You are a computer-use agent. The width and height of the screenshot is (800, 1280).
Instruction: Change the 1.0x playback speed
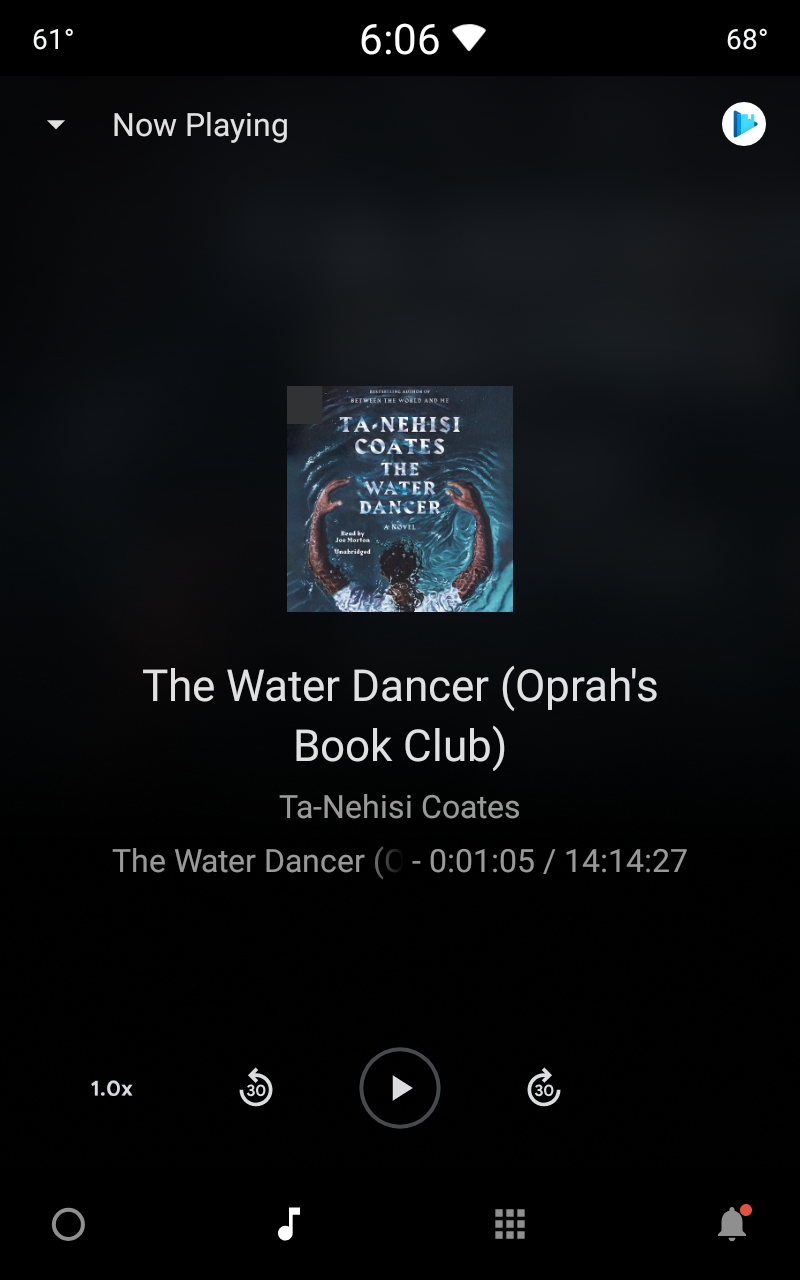pyautogui.click(x=112, y=1088)
